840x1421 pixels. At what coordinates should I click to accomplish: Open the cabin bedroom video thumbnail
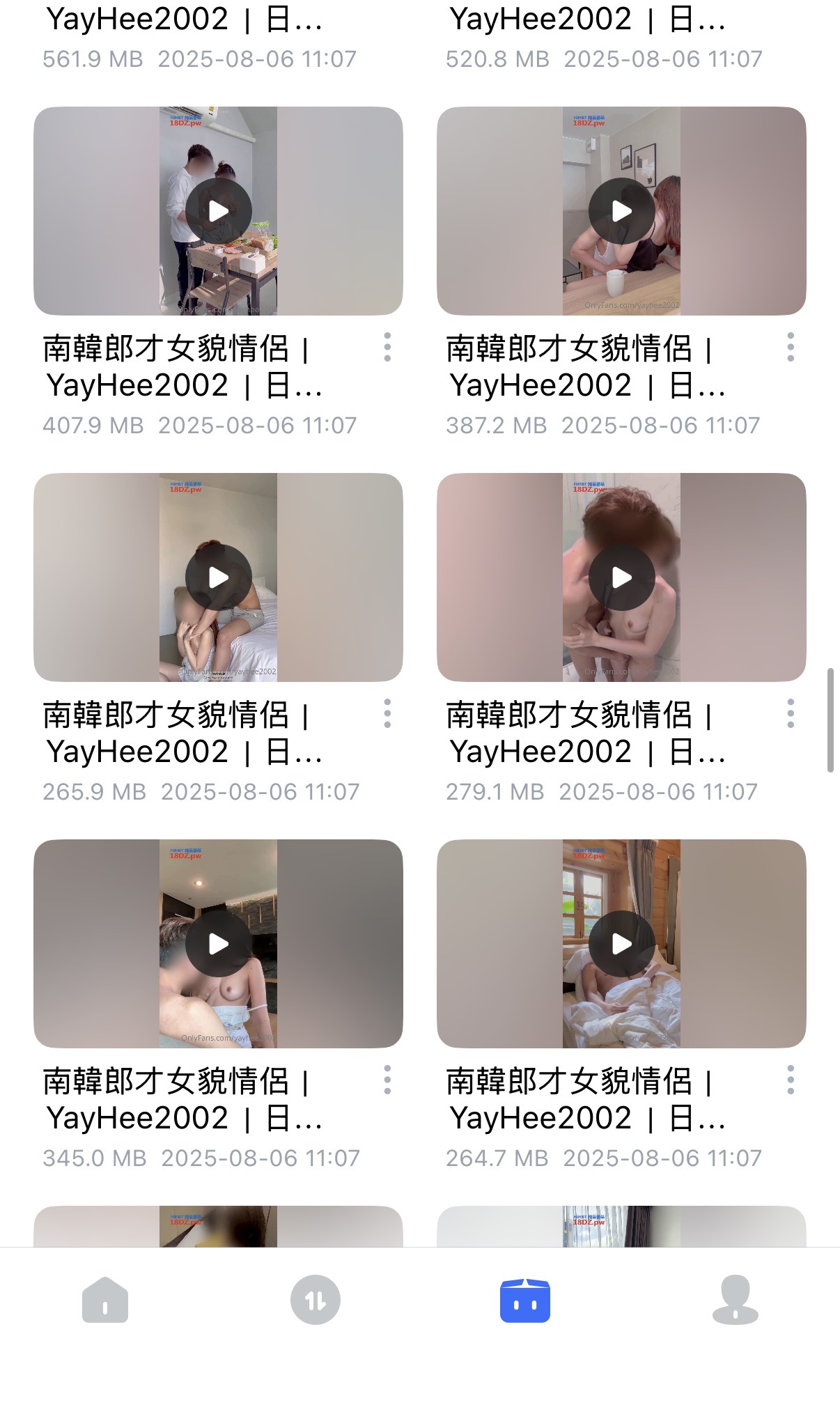(620, 944)
